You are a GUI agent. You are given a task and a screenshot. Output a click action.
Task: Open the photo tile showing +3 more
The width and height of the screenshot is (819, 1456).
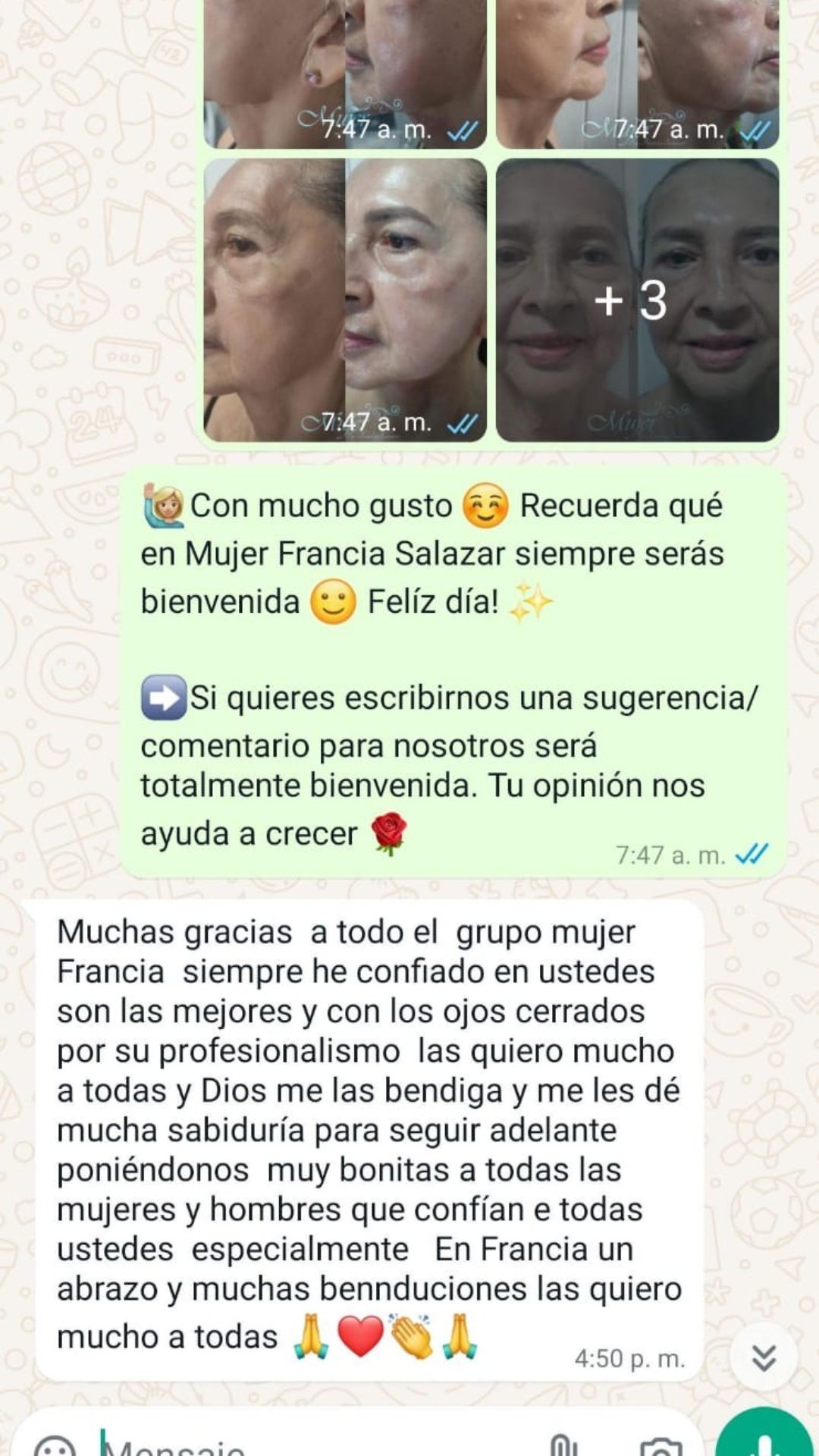point(637,300)
